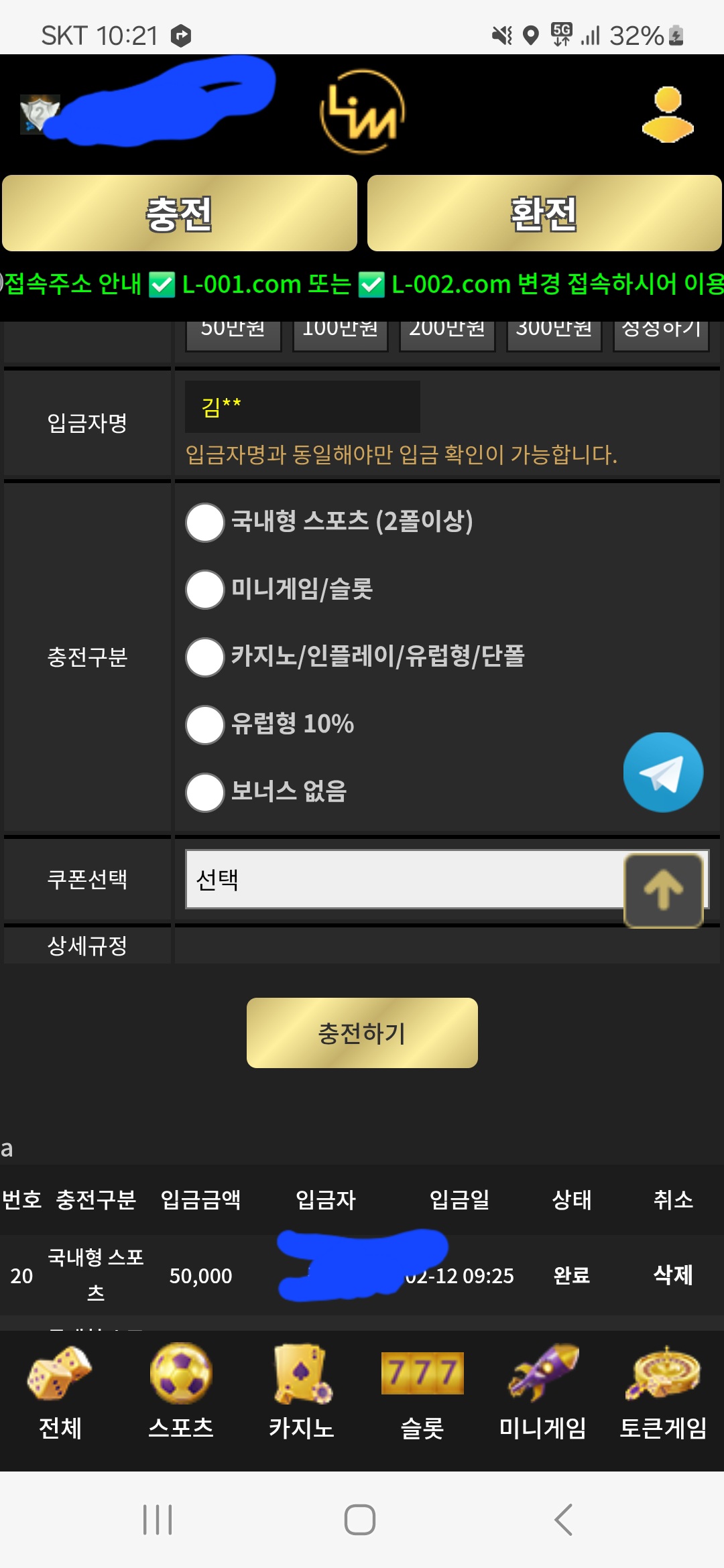Open the 슬롯 777 slot machine icon
The height and width of the screenshot is (1568, 724).
[421, 1373]
